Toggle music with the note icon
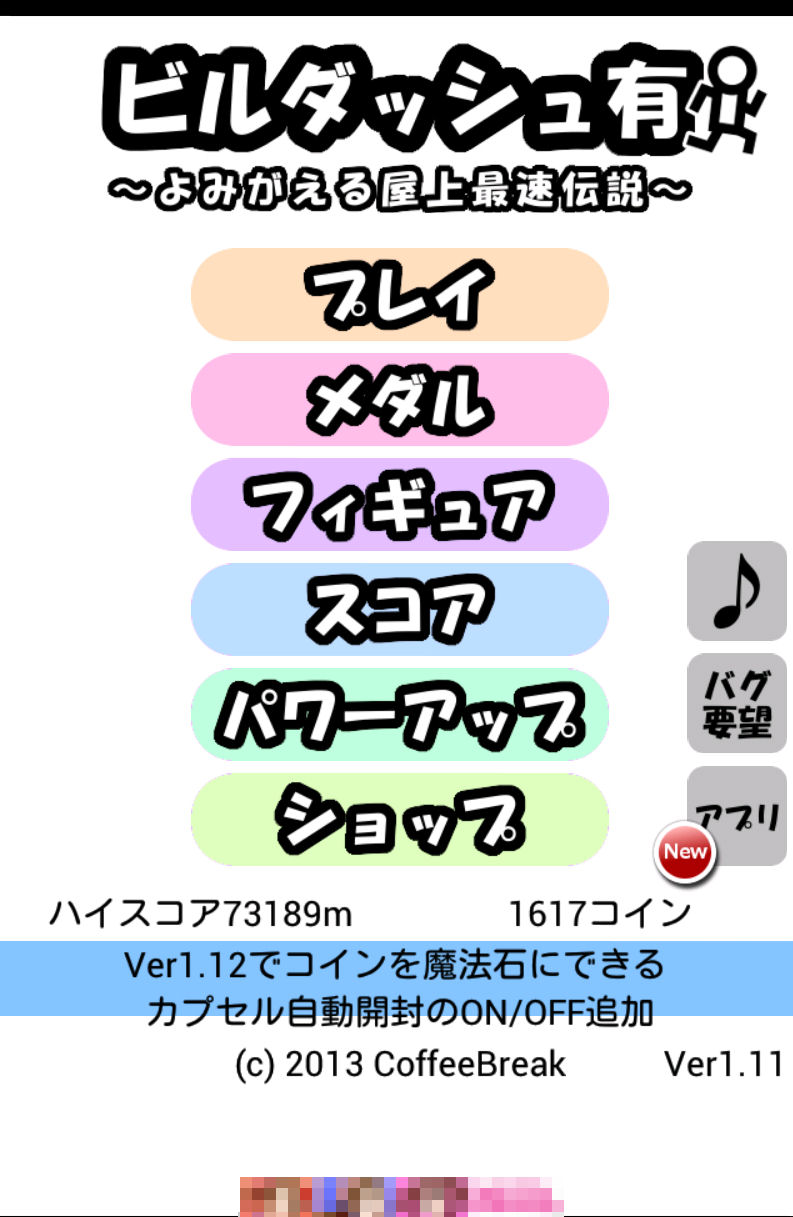This screenshot has height=1217, width=793. [737, 591]
